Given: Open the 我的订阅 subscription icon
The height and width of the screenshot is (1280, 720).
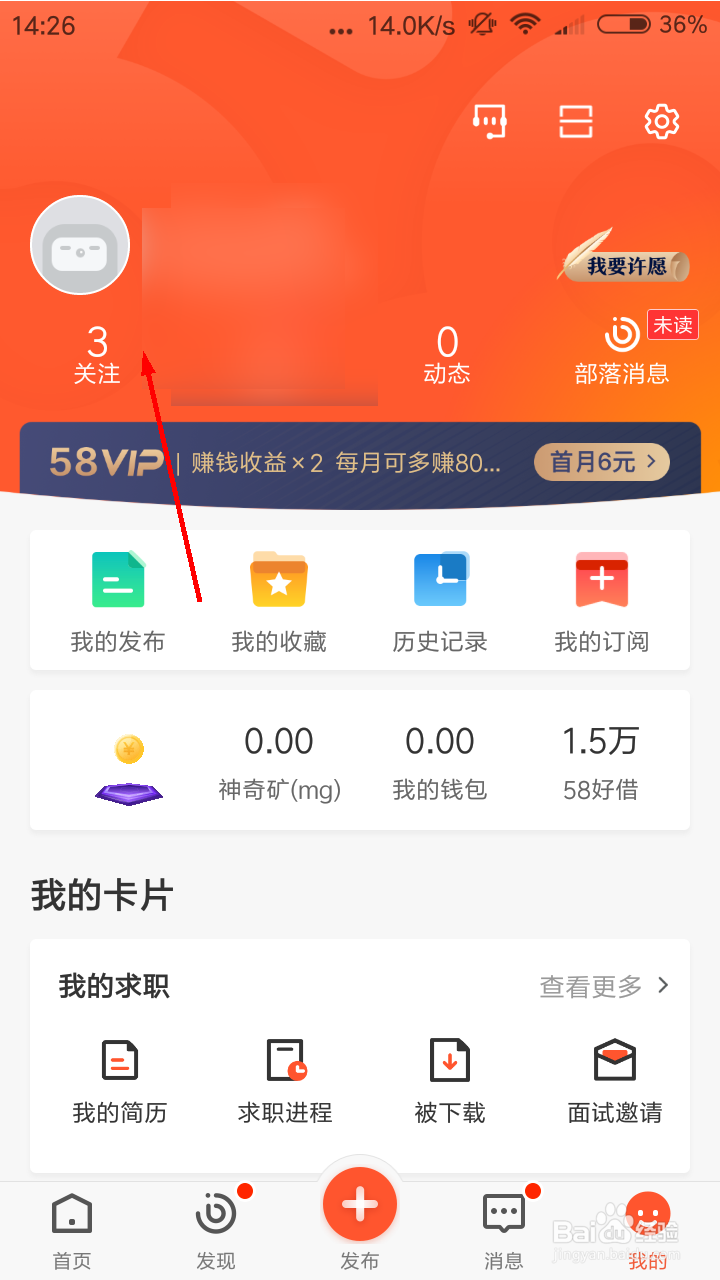Looking at the screenshot, I should (x=601, y=580).
